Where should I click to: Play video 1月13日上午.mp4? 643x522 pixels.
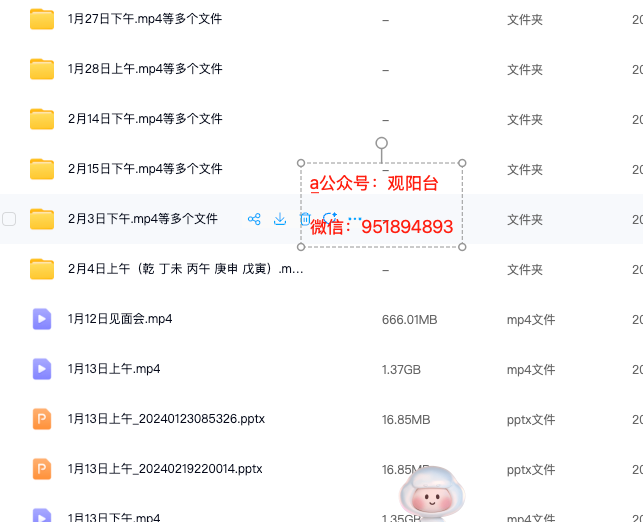coord(114,369)
